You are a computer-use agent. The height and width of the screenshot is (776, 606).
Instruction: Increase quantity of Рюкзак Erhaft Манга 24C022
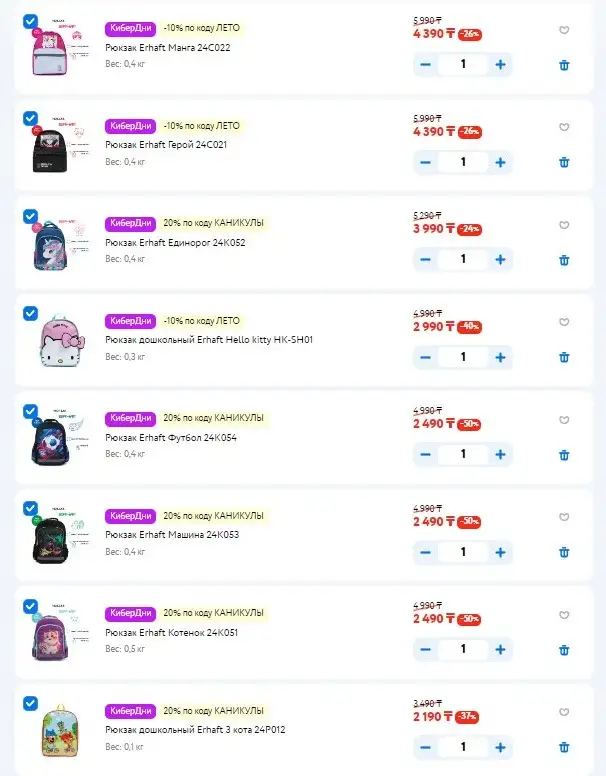coord(501,65)
